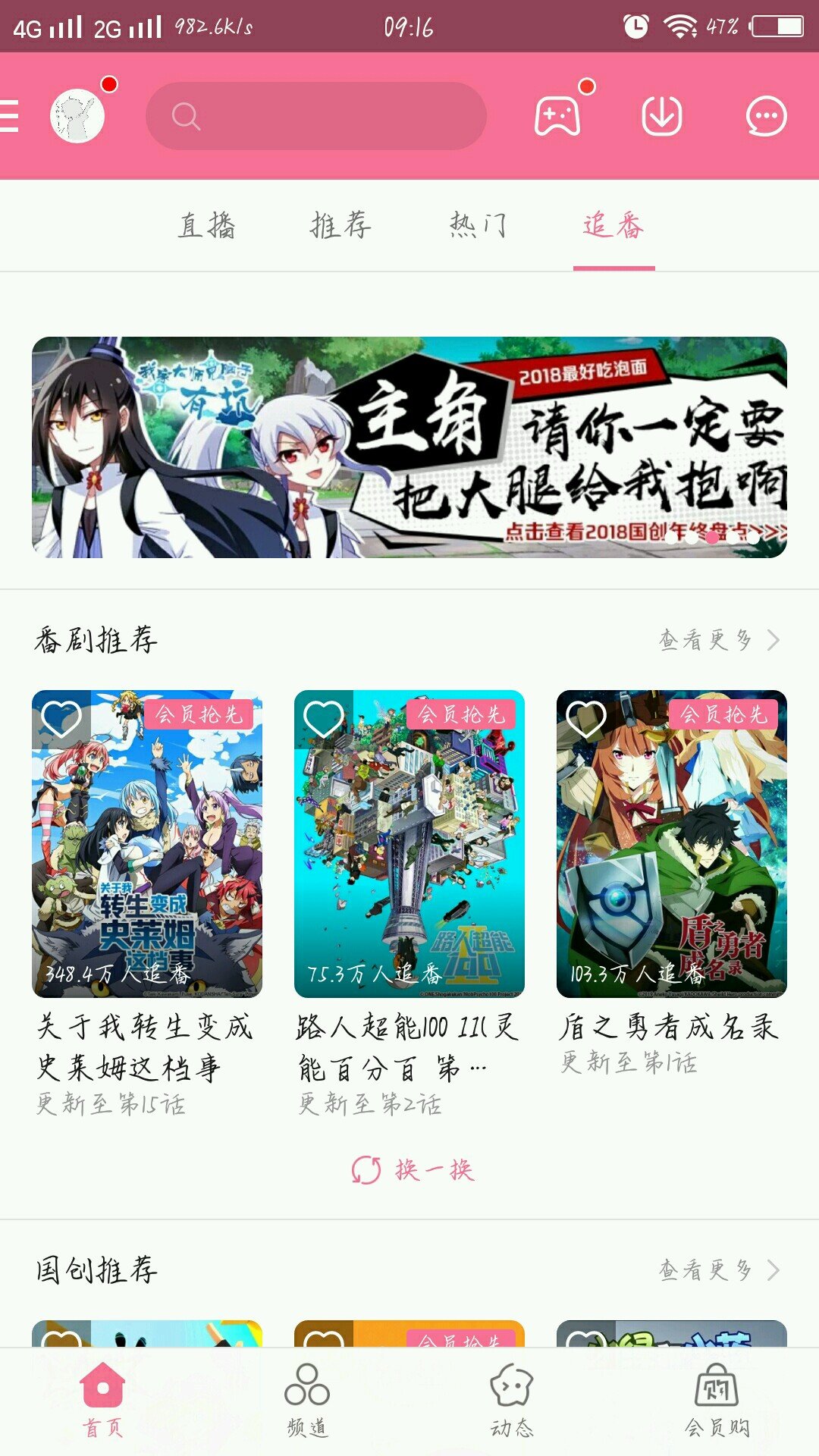Go to the 会员购 tab
The image size is (819, 1456).
coord(717,1401)
